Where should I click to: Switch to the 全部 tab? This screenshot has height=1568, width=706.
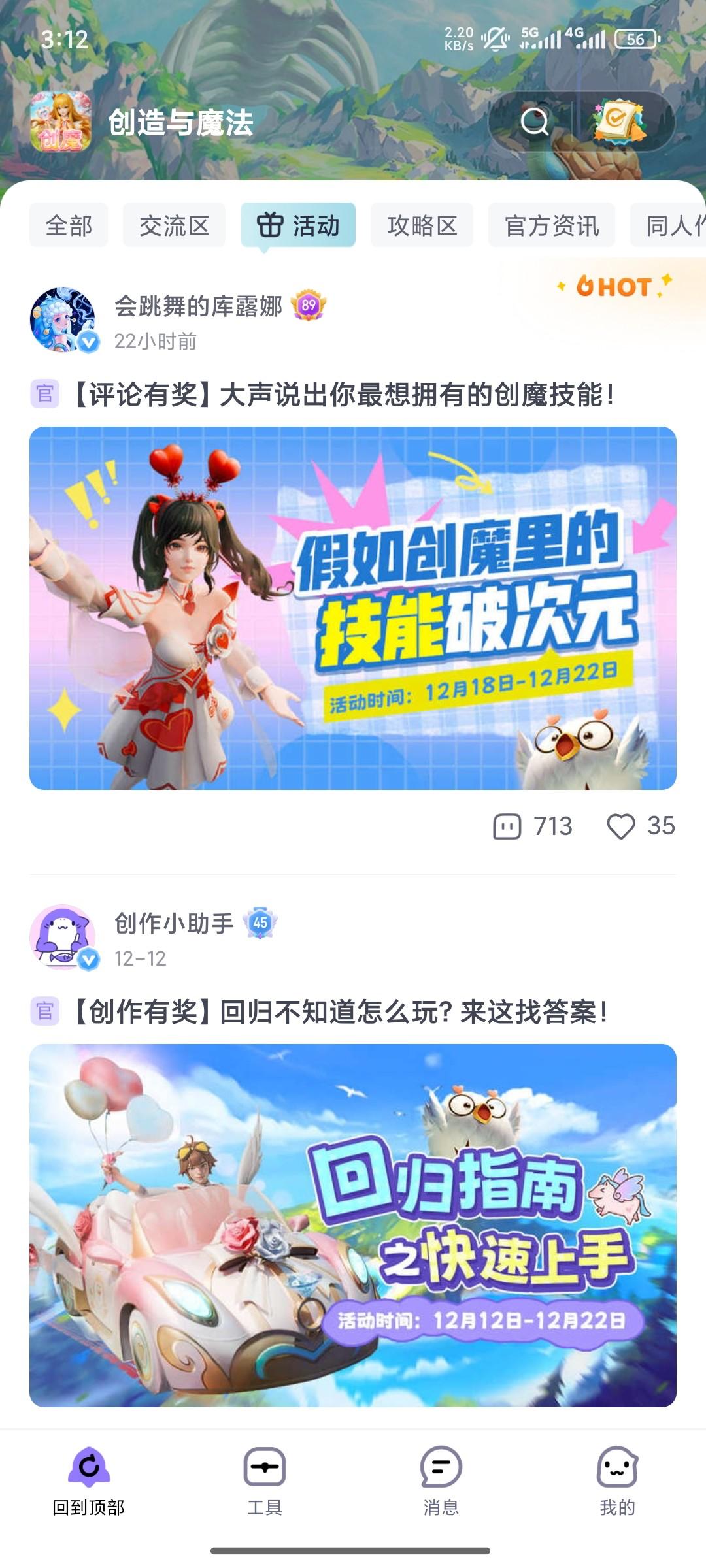pos(68,224)
